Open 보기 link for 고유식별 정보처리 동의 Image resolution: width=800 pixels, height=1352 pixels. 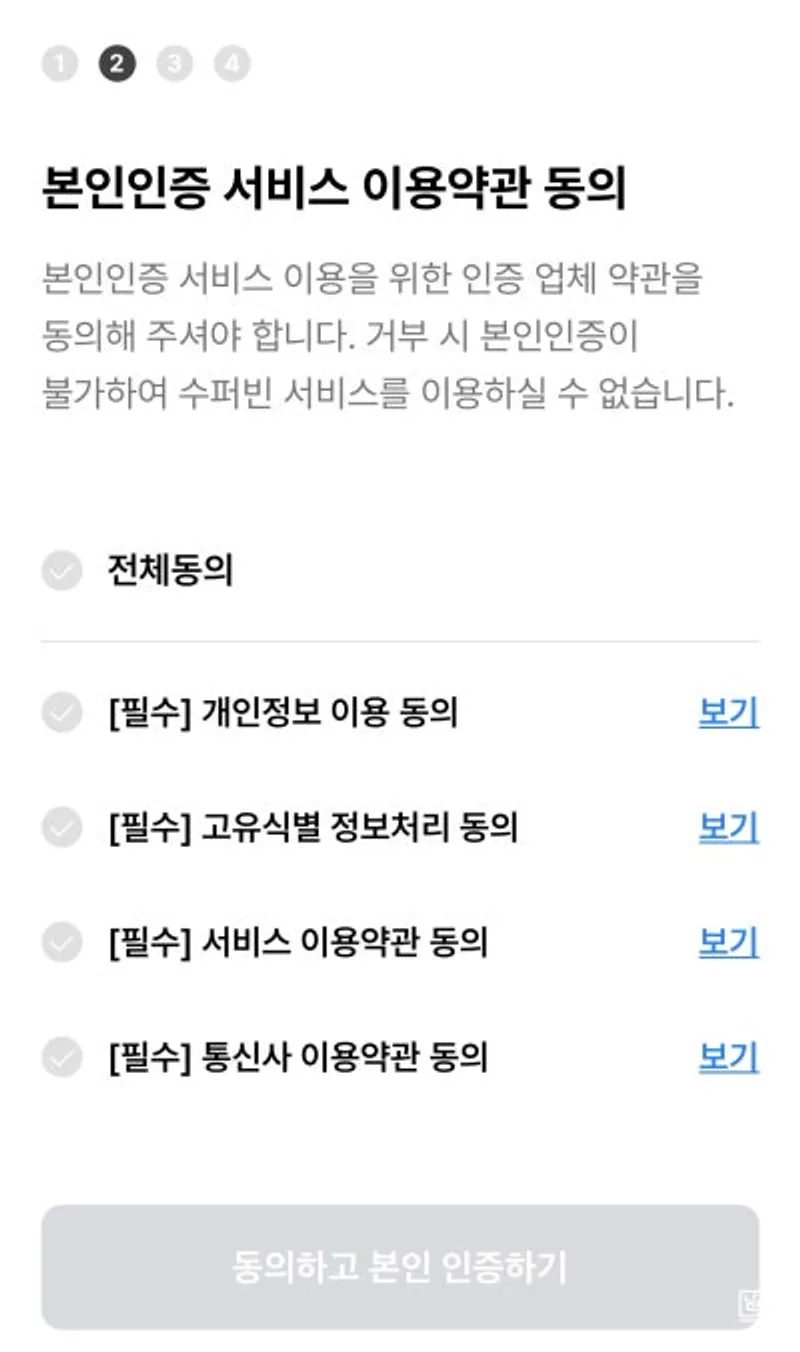coord(728,828)
